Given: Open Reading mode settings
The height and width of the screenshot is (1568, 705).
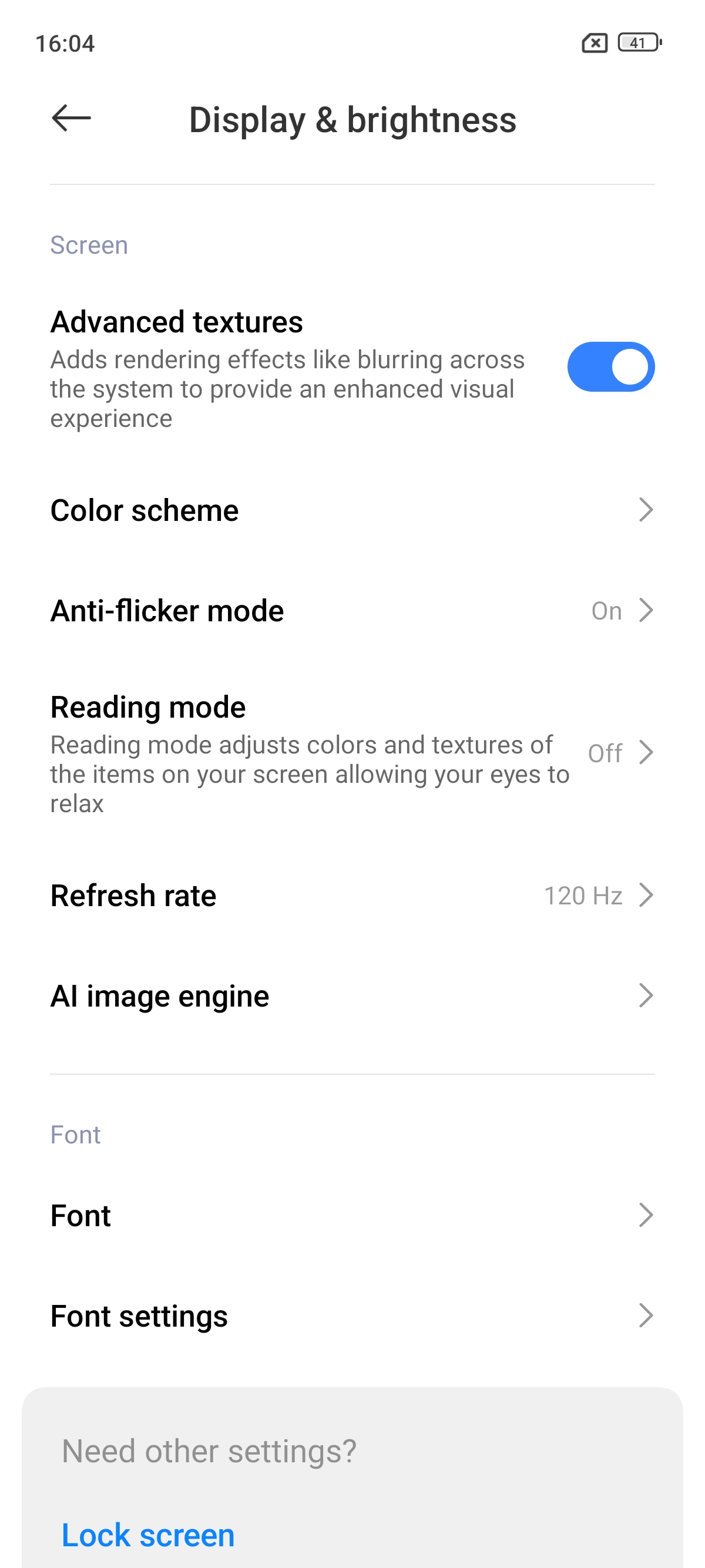Looking at the screenshot, I should [x=352, y=753].
